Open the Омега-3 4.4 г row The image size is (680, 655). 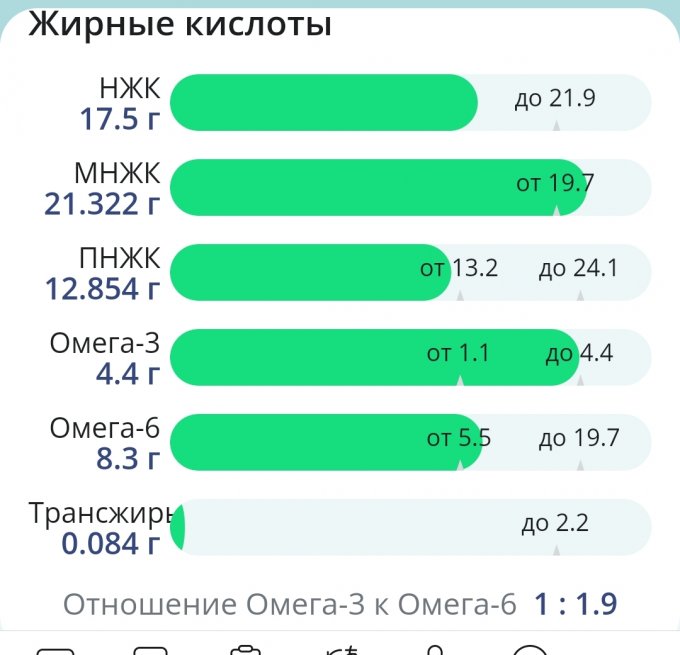(340, 357)
